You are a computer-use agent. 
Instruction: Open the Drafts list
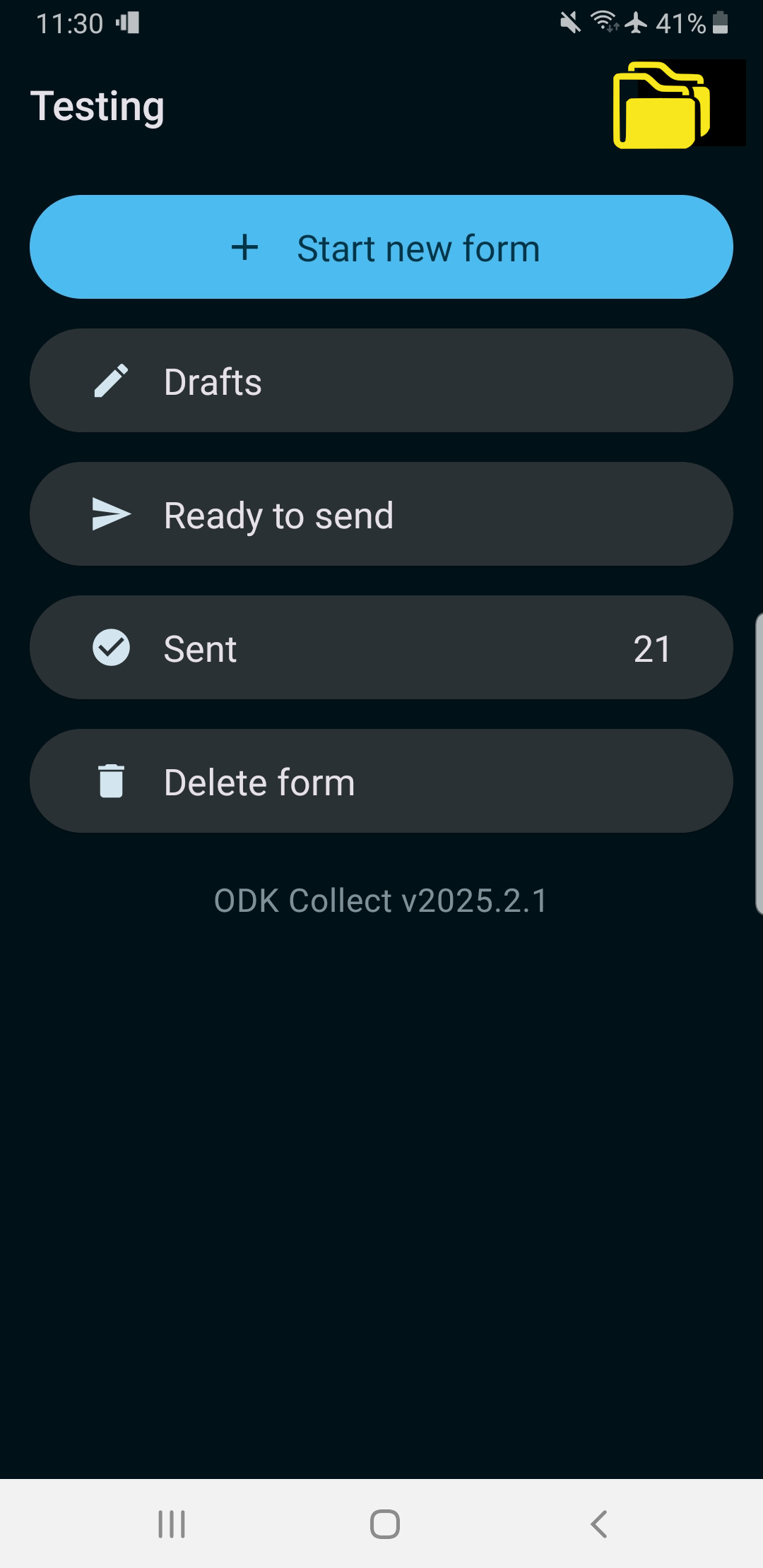[x=381, y=381]
